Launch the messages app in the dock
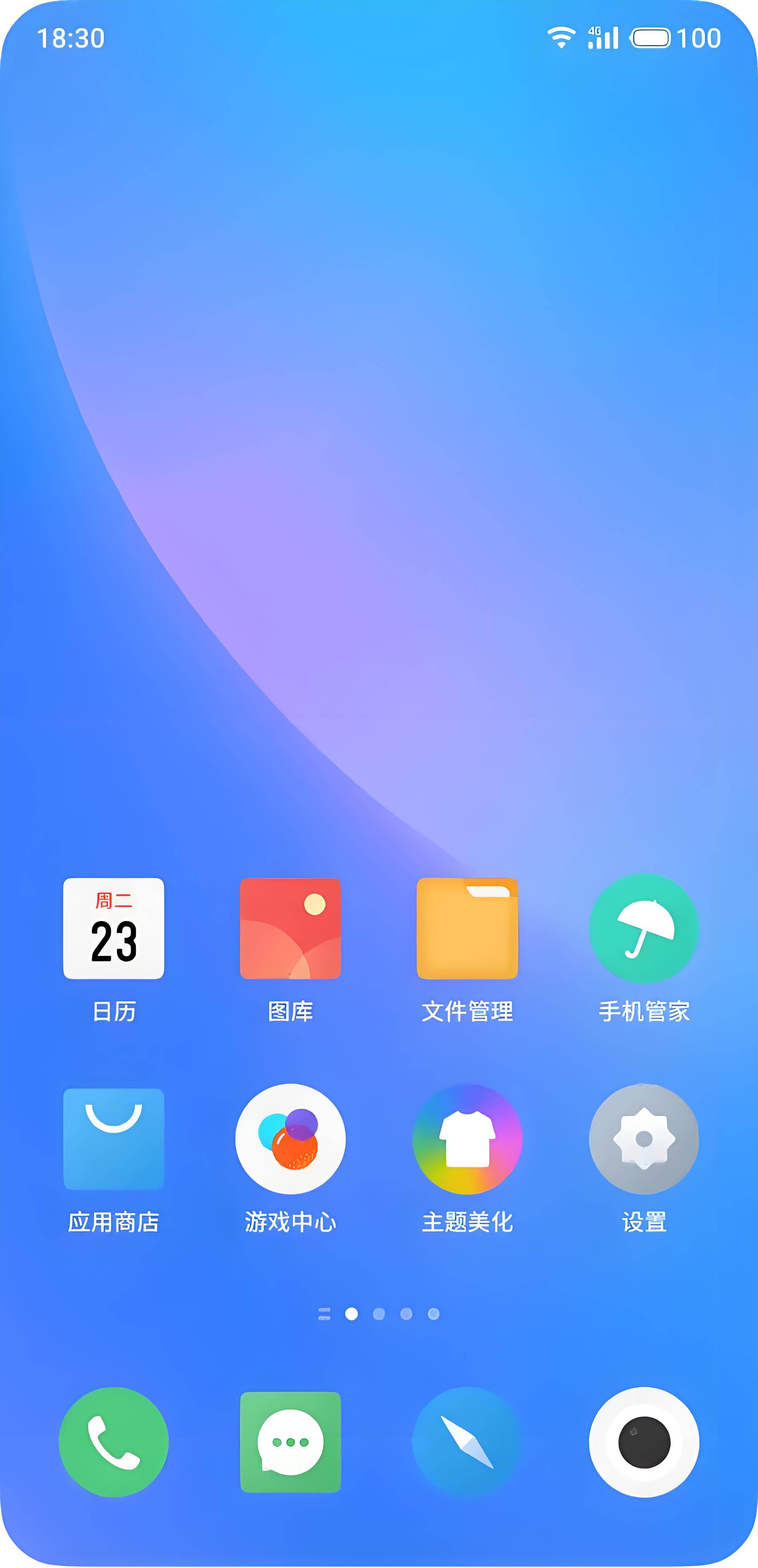The height and width of the screenshot is (1568, 758). tap(291, 1441)
